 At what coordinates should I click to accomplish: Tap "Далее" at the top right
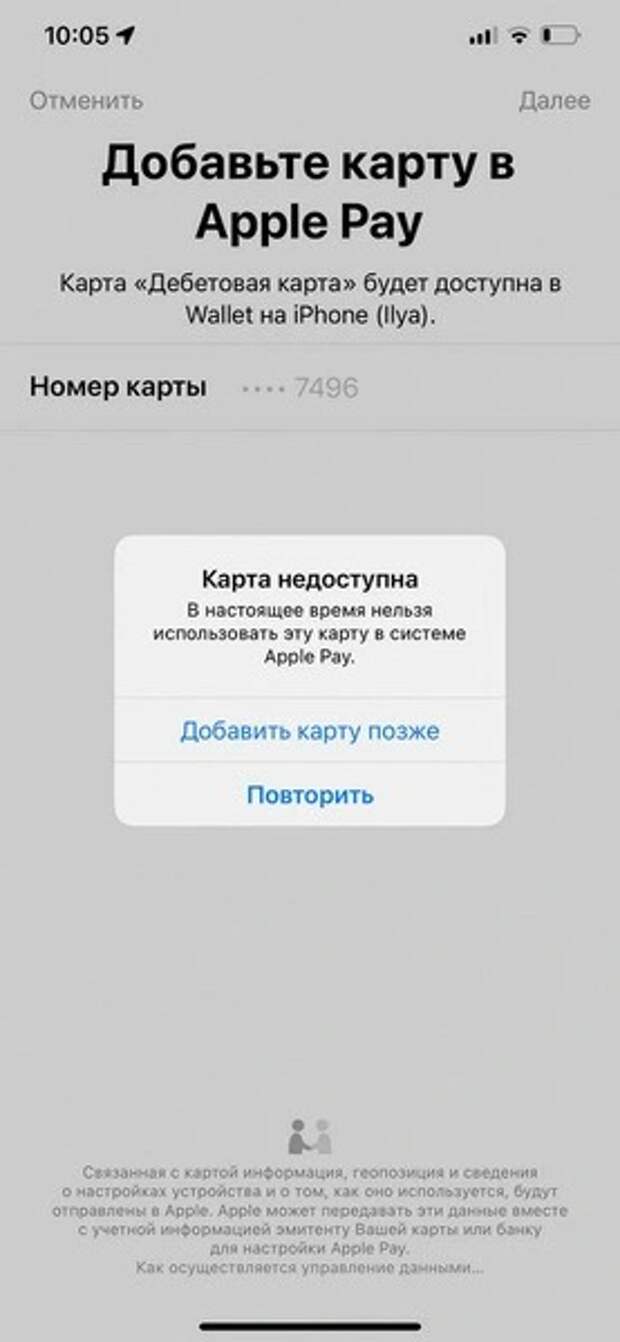(554, 101)
